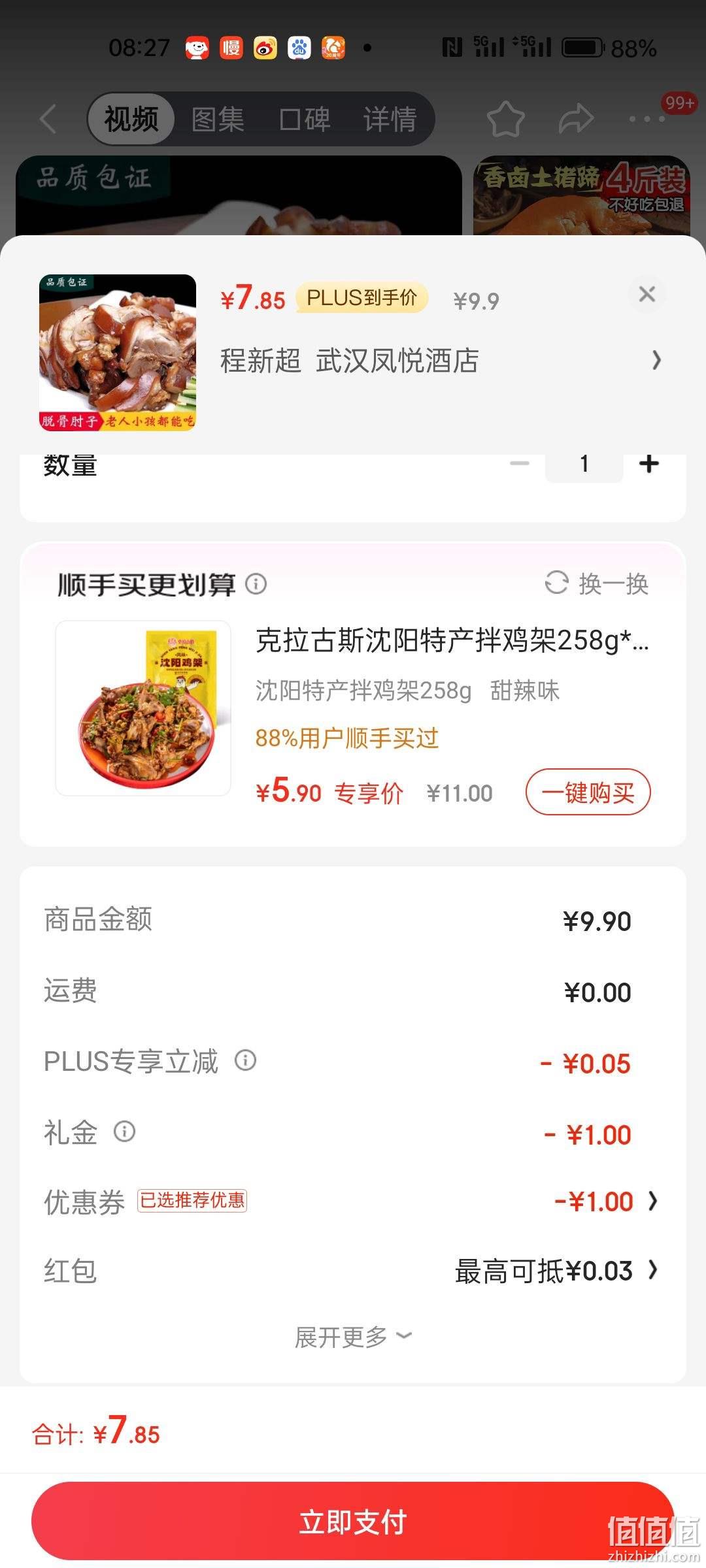Tap 一键购买 for the 拌鸡架 add-on
Image resolution: width=706 pixels, height=1568 pixels.
point(588,792)
